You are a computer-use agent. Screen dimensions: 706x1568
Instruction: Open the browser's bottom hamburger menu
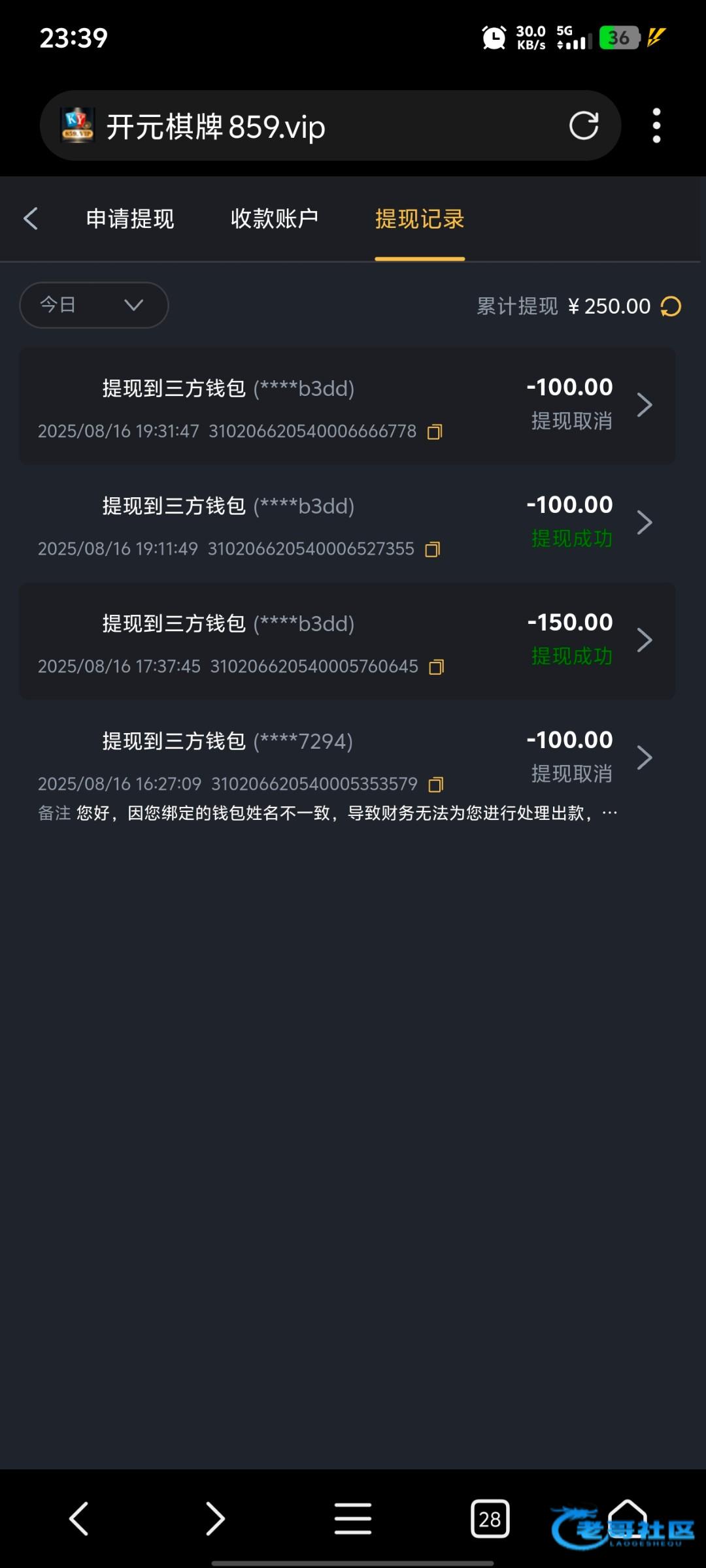click(353, 1518)
